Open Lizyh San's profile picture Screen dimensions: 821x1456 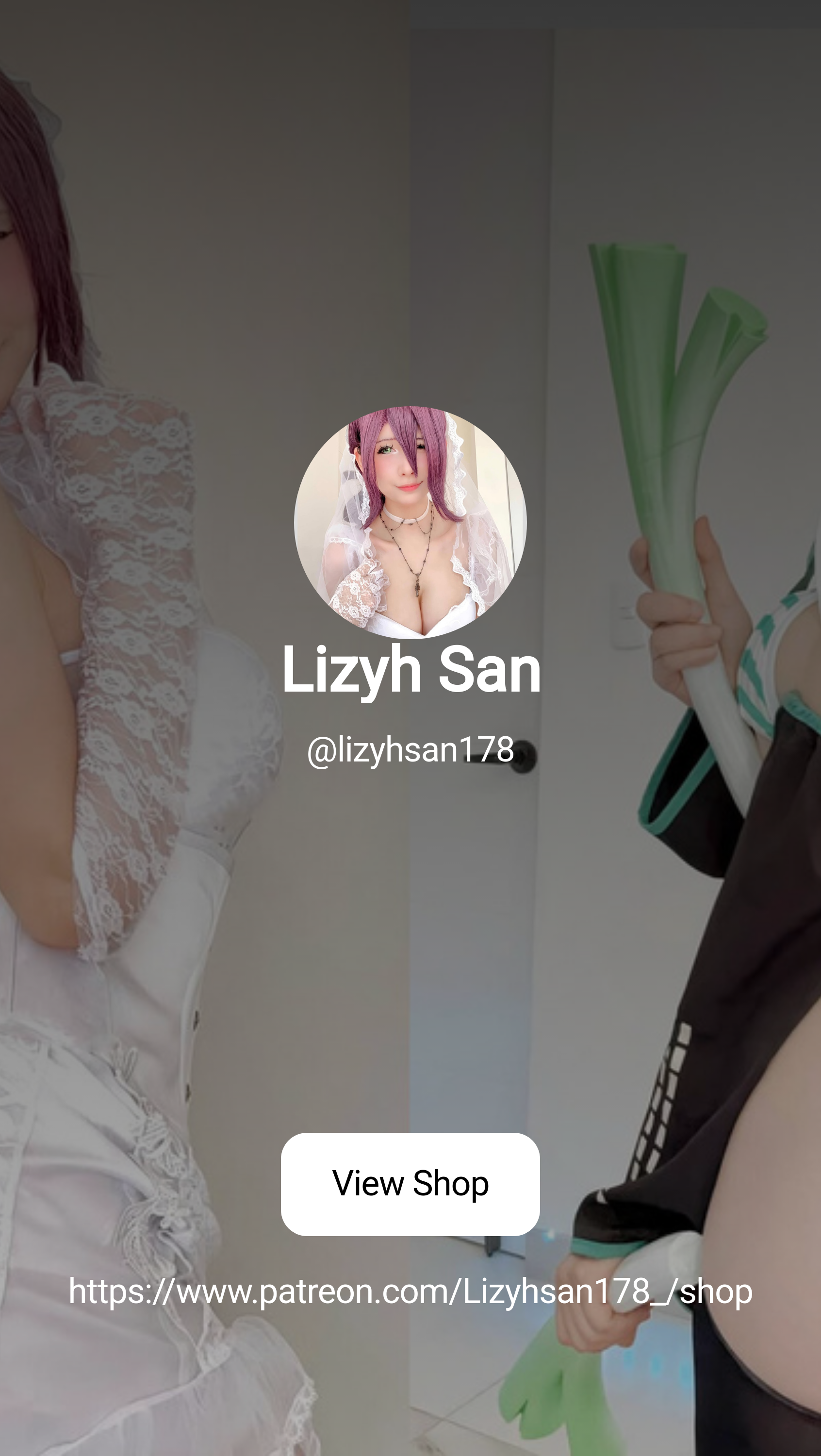(410, 522)
